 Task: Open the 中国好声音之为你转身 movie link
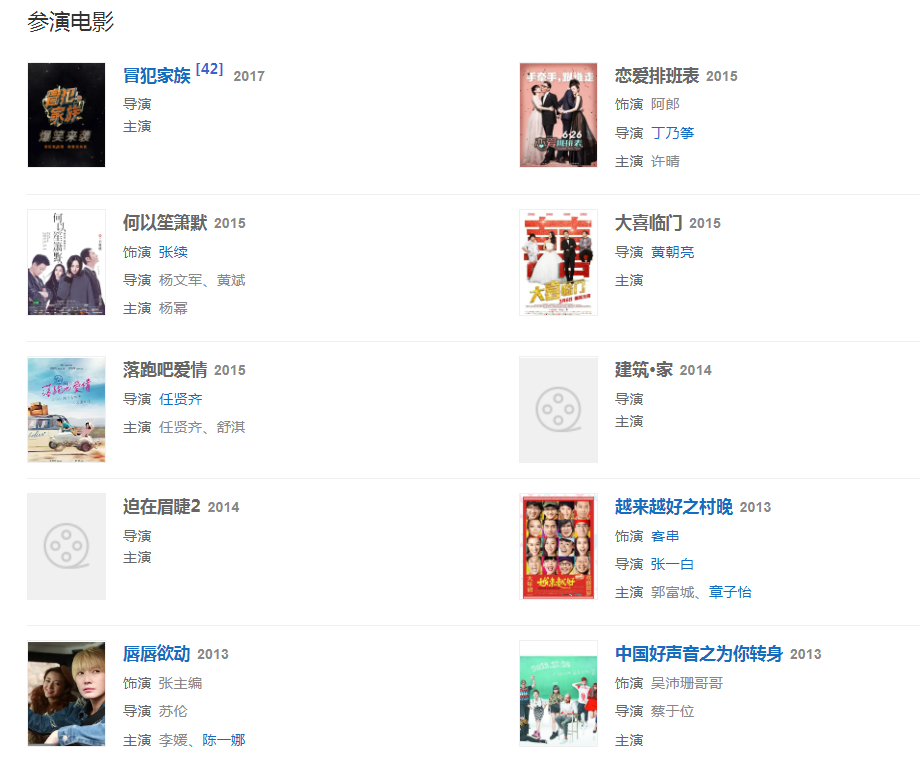(698, 654)
